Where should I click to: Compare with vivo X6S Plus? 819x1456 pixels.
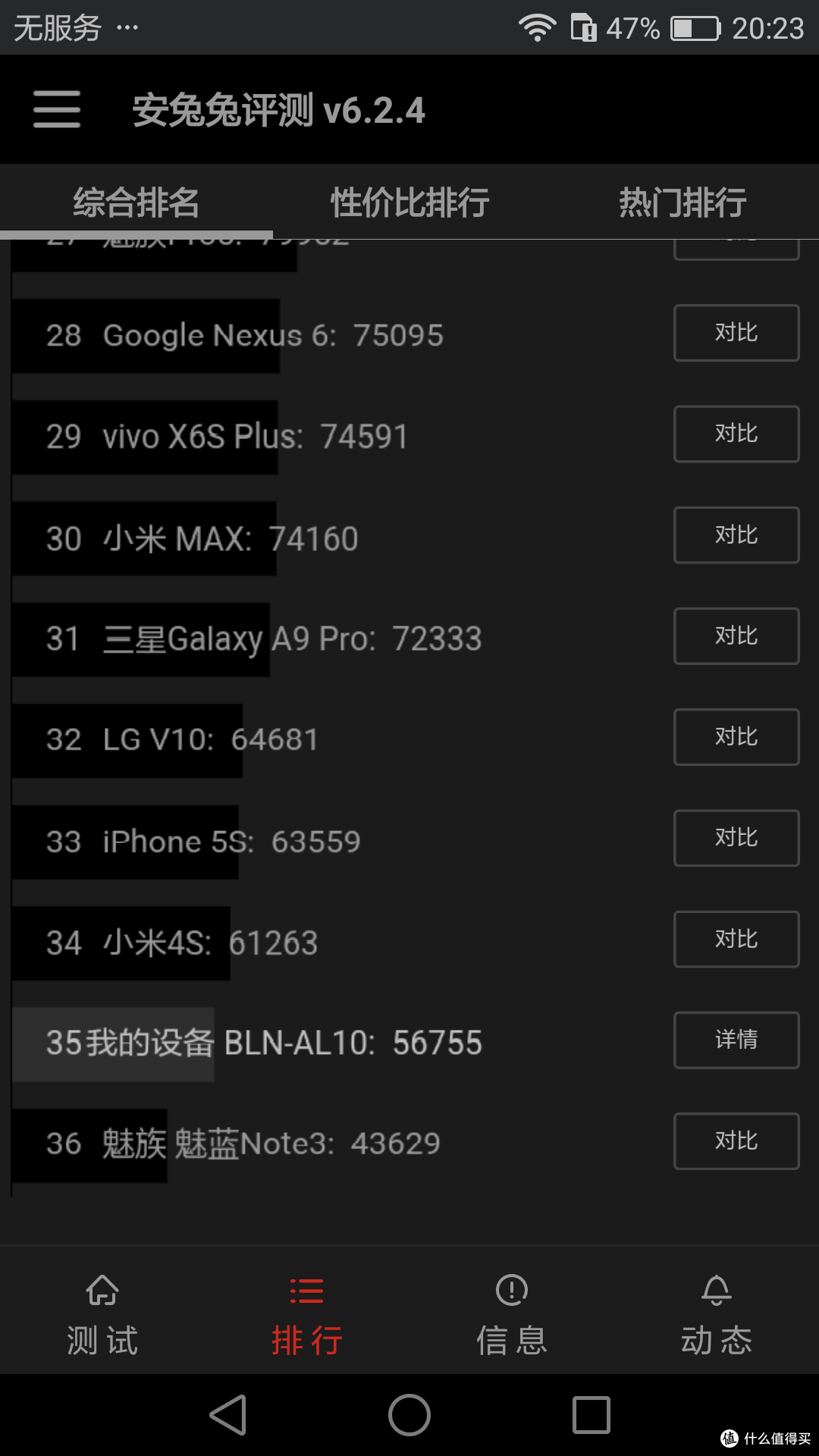click(x=736, y=434)
